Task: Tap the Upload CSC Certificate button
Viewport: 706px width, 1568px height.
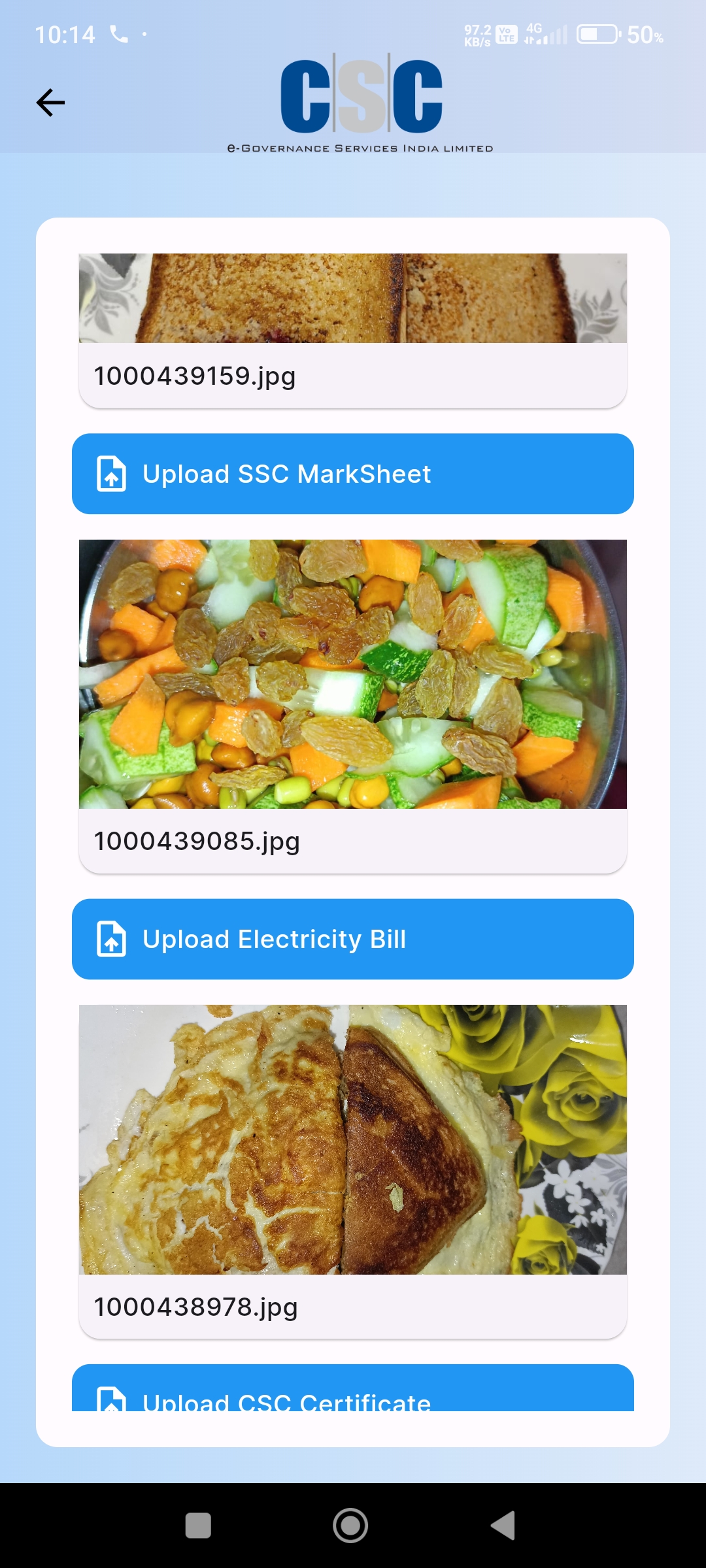Action: tap(353, 1388)
